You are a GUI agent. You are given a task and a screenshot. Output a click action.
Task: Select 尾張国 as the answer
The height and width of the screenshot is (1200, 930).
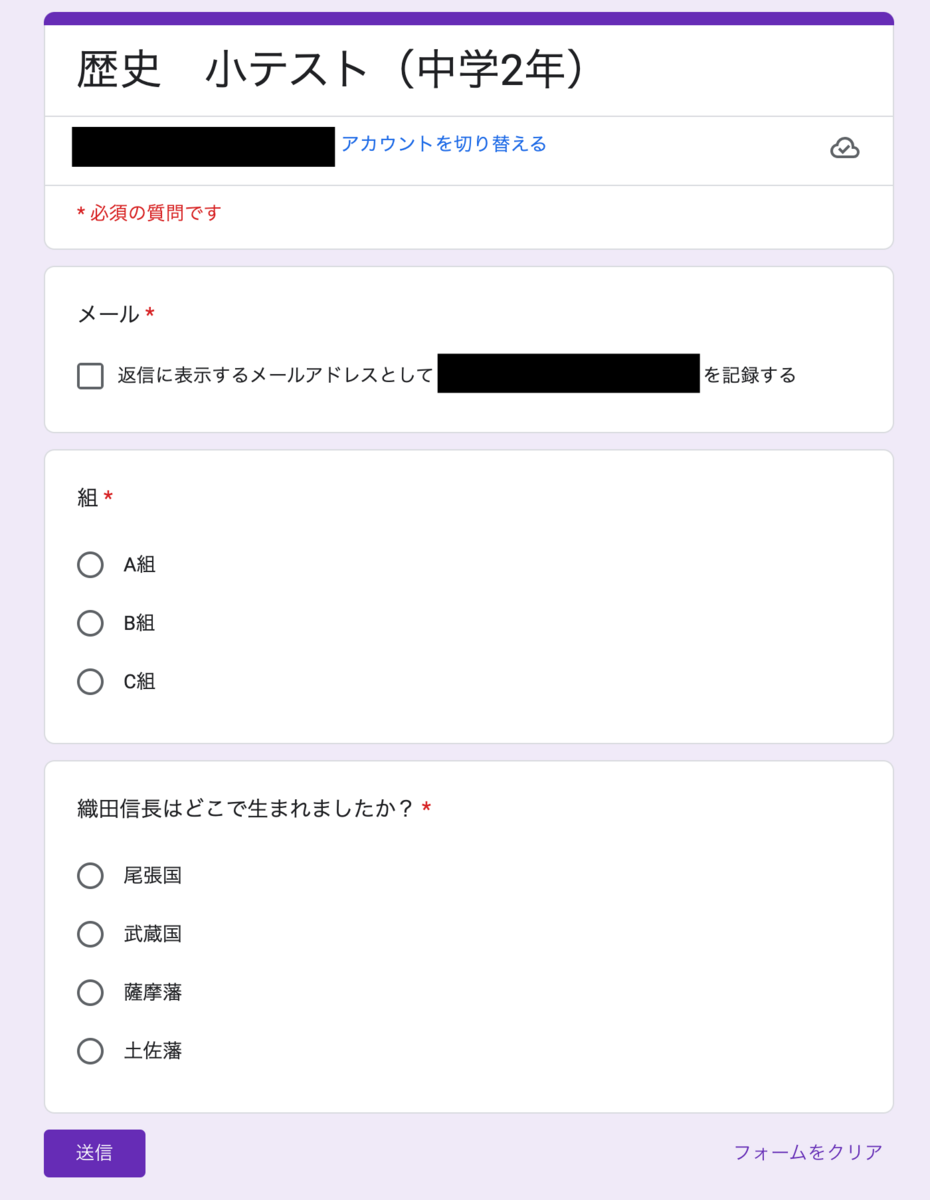click(90, 876)
